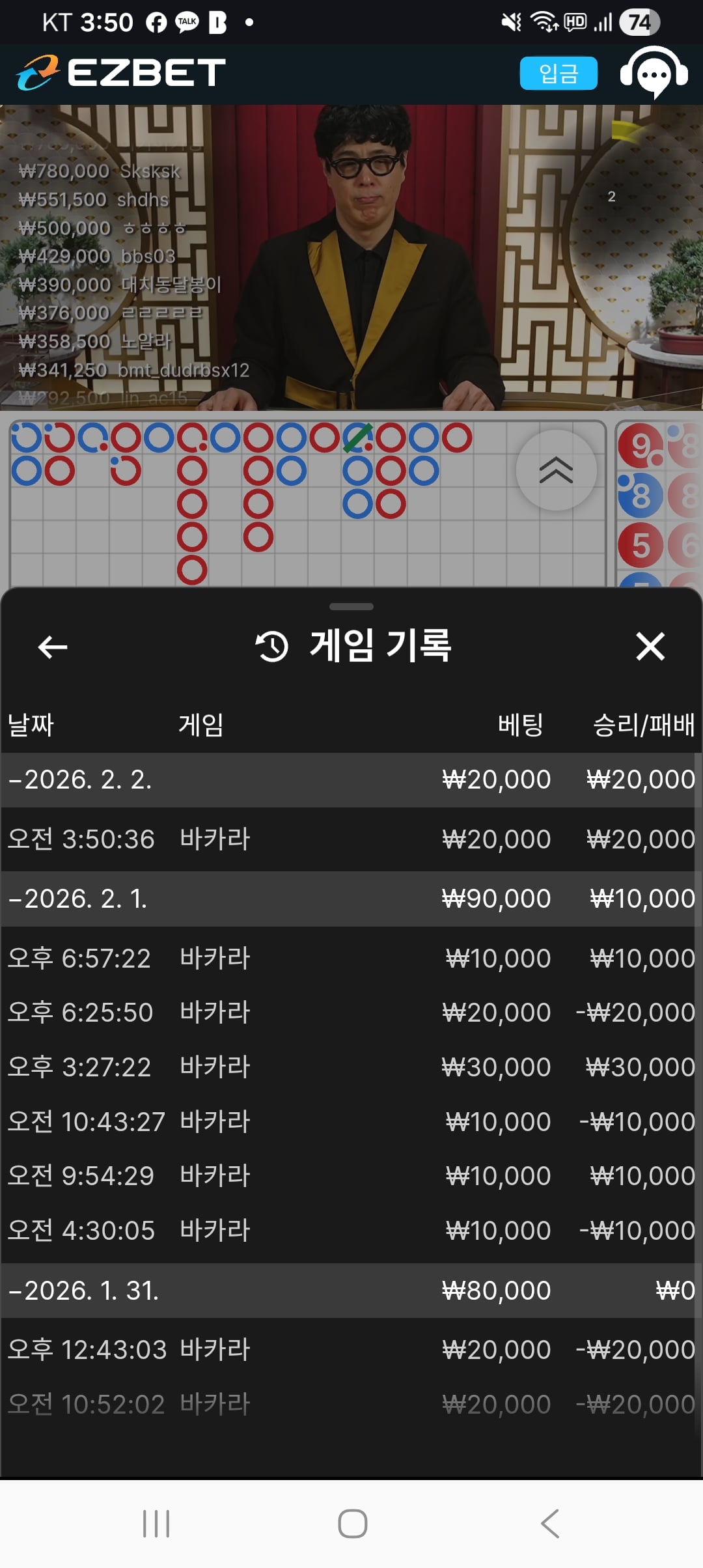Open the 오후 6:57:22 바카라 record

click(x=351, y=958)
